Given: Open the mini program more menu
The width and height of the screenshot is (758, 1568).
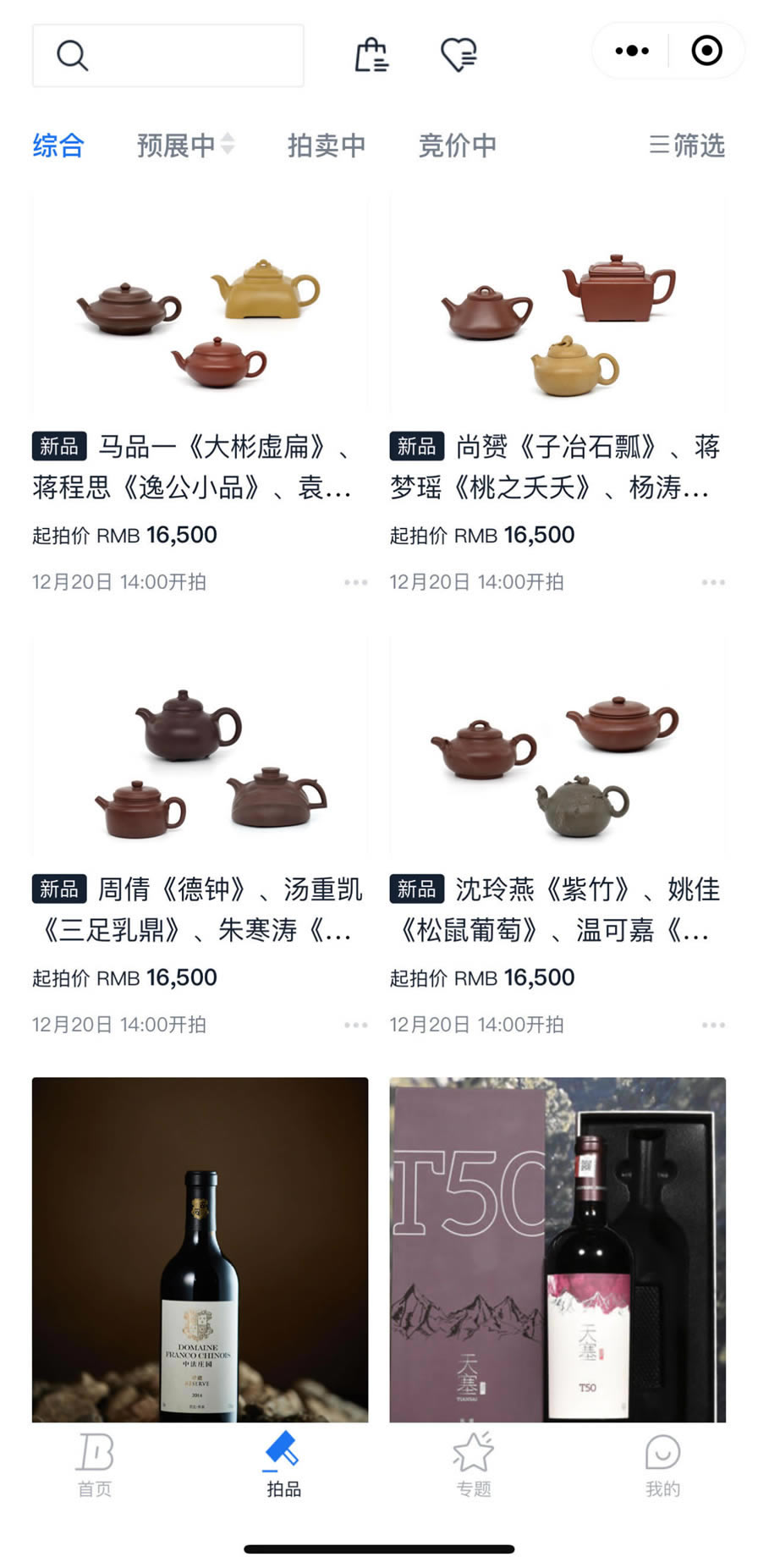Looking at the screenshot, I should pyautogui.click(x=632, y=52).
